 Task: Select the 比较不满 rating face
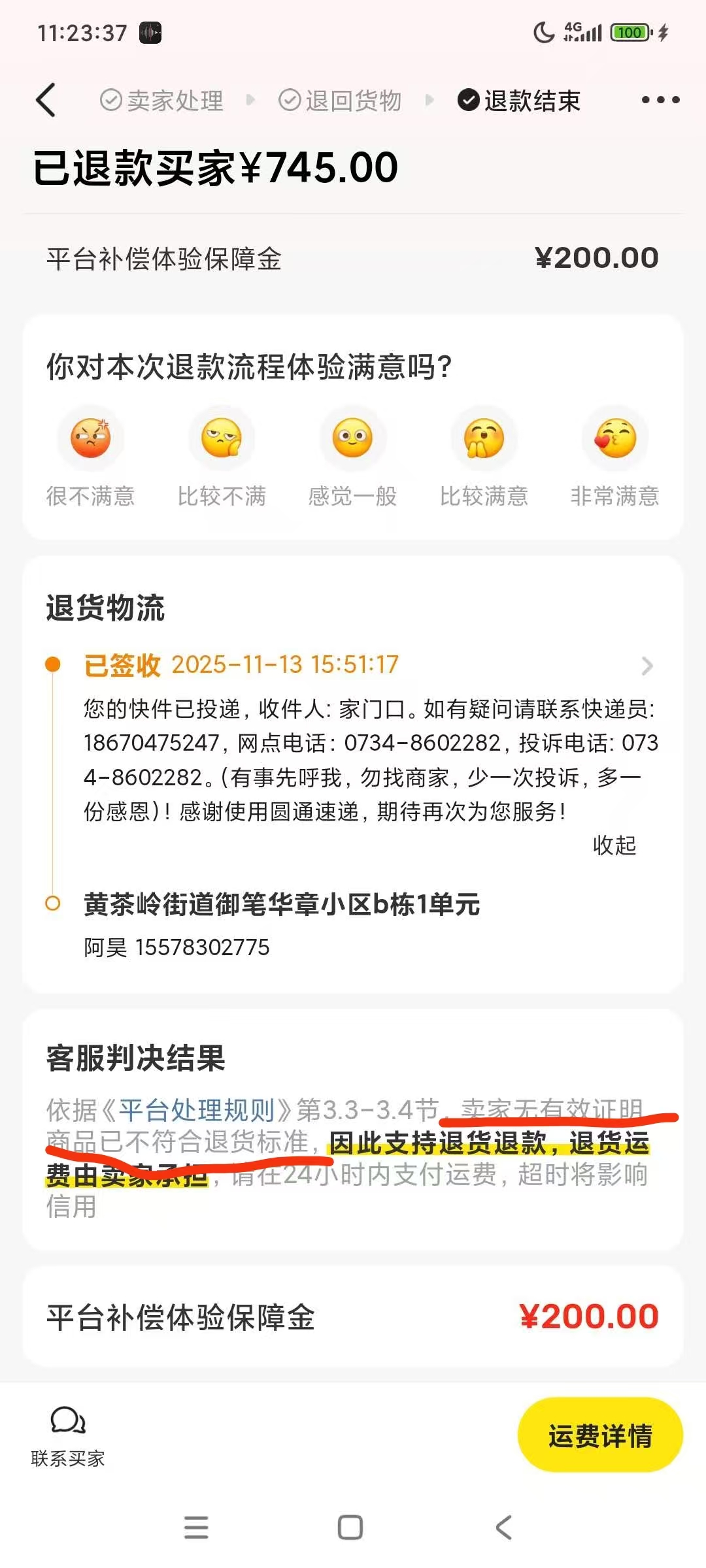(x=222, y=438)
